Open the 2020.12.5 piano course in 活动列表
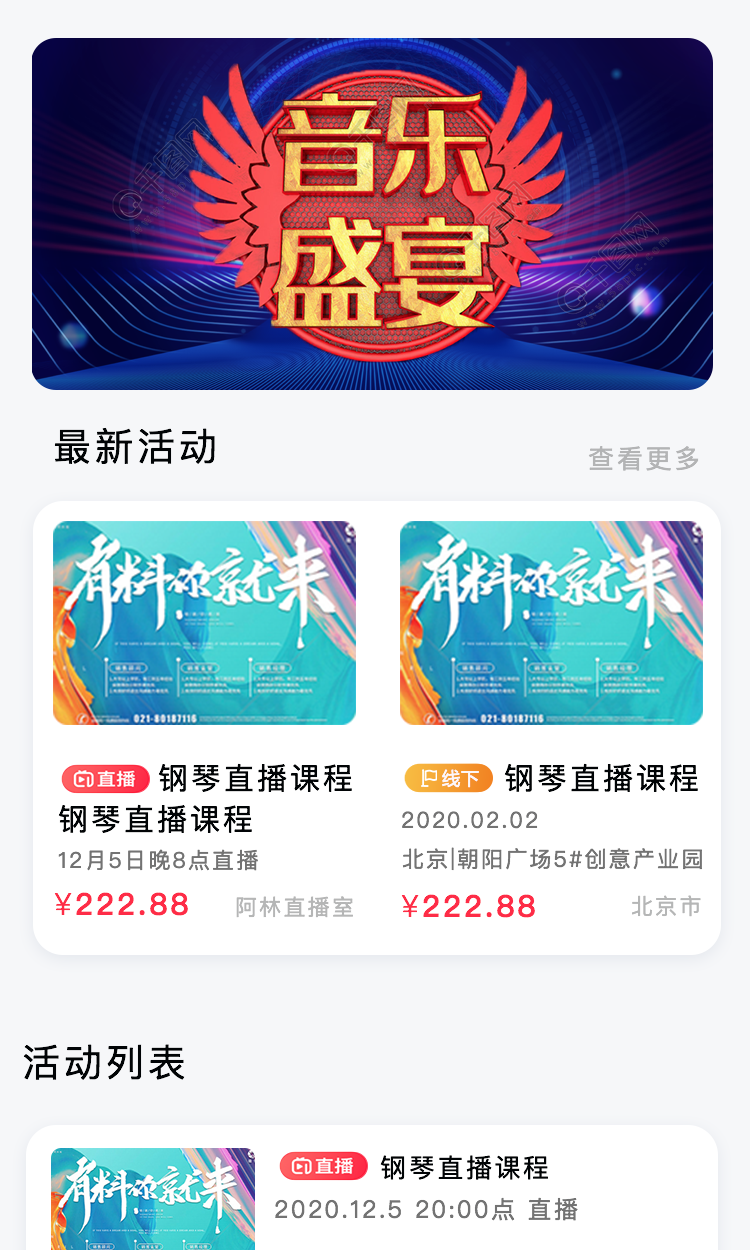The width and height of the screenshot is (750, 1250). (372, 1190)
